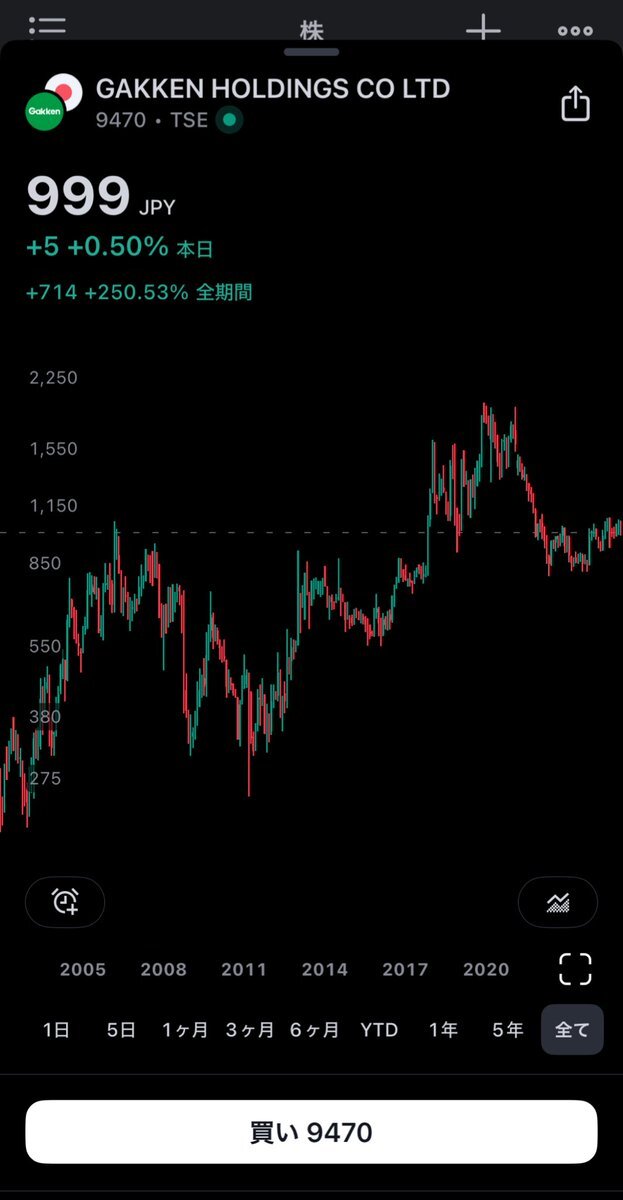Choose the 1年 chart range

click(443, 1030)
